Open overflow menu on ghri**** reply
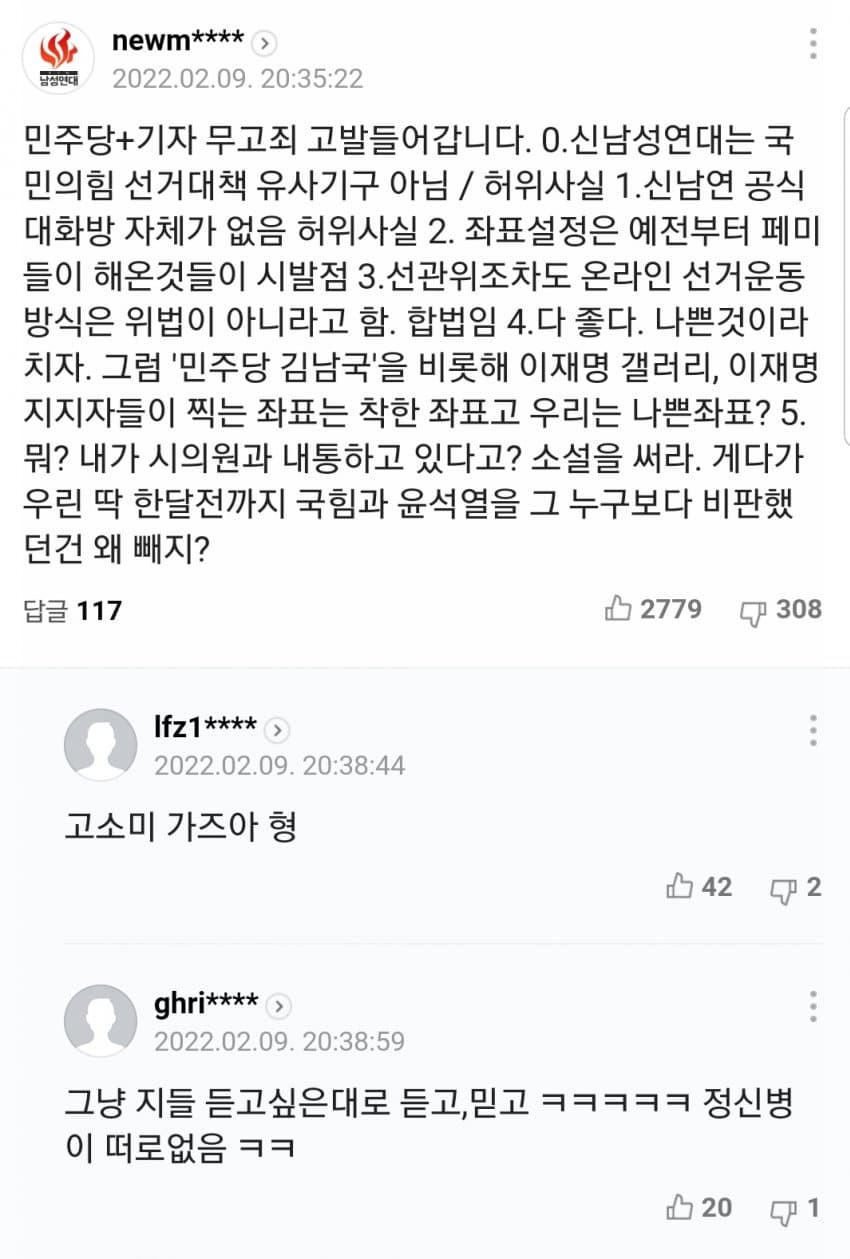This screenshot has width=850, height=1259. pyautogui.click(x=813, y=1006)
